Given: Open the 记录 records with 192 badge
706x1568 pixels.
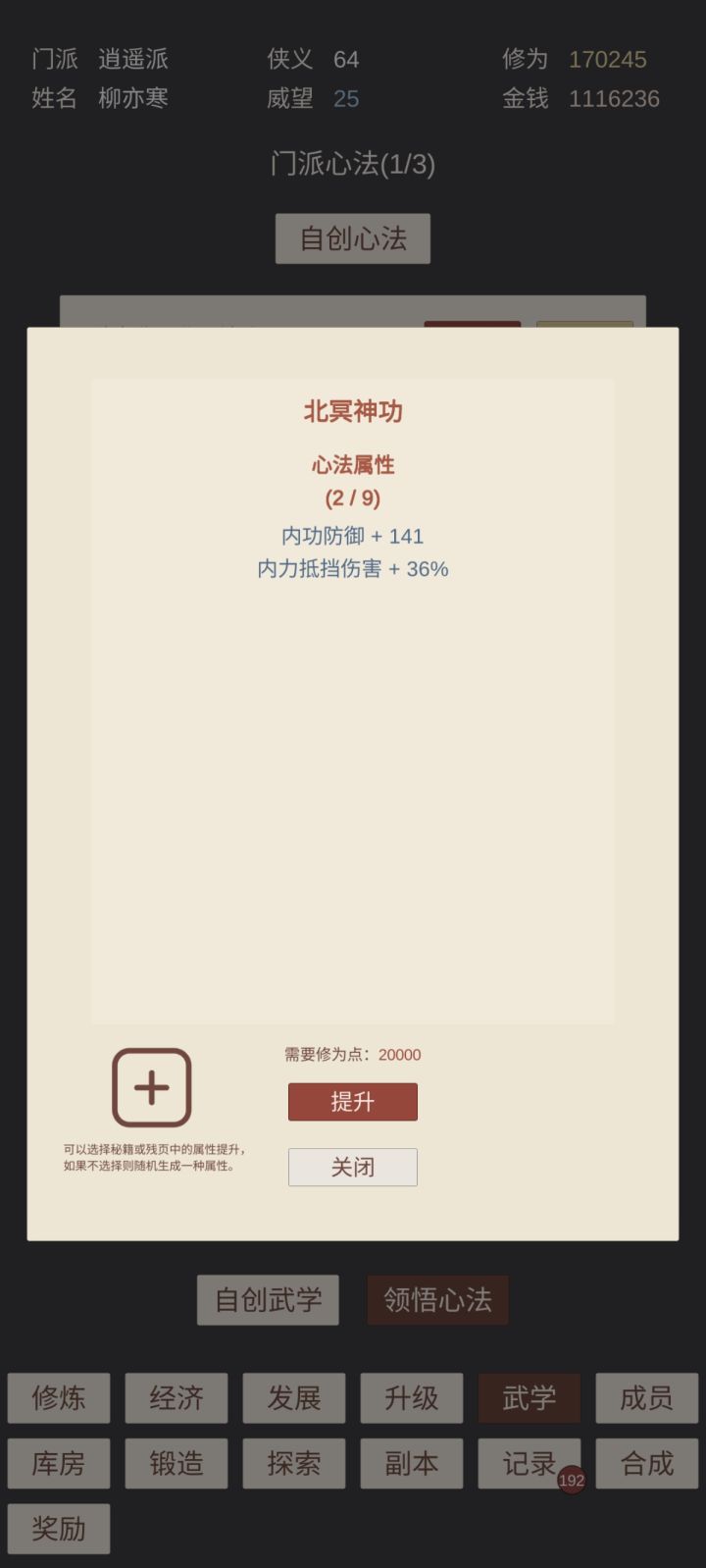Looking at the screenshot, I should pyautogui.click(x=529, y=1463).
